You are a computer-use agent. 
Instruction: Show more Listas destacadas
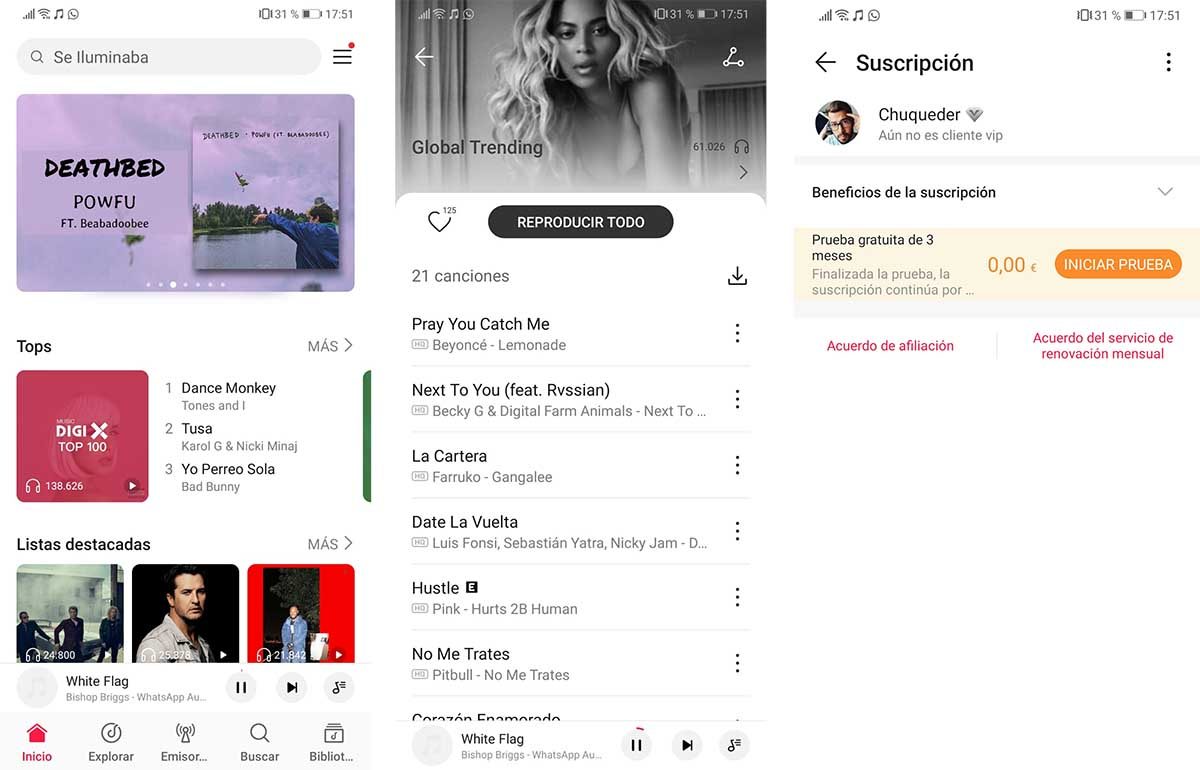pyautogui.click(x=330, y=544)
